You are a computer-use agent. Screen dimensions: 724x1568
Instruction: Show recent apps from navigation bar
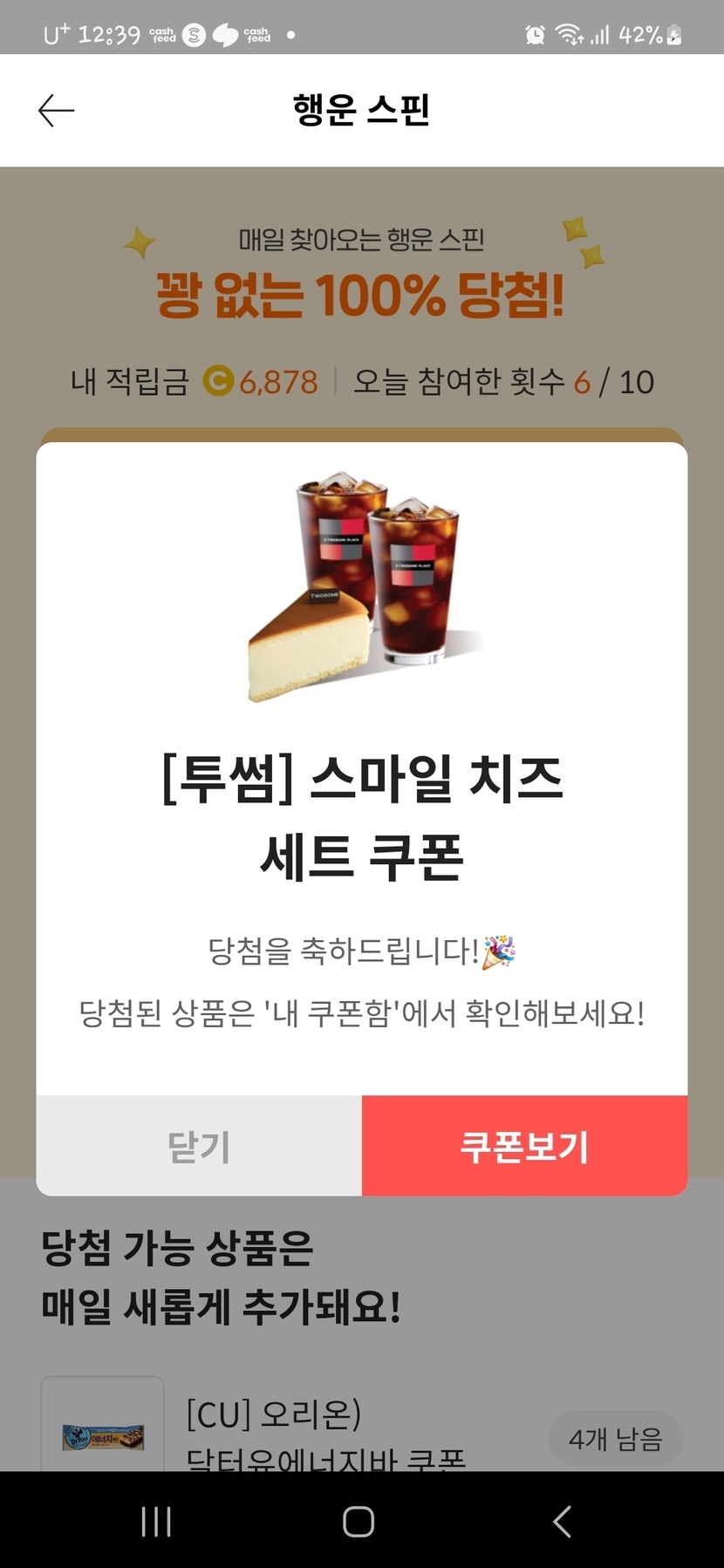156,1521
